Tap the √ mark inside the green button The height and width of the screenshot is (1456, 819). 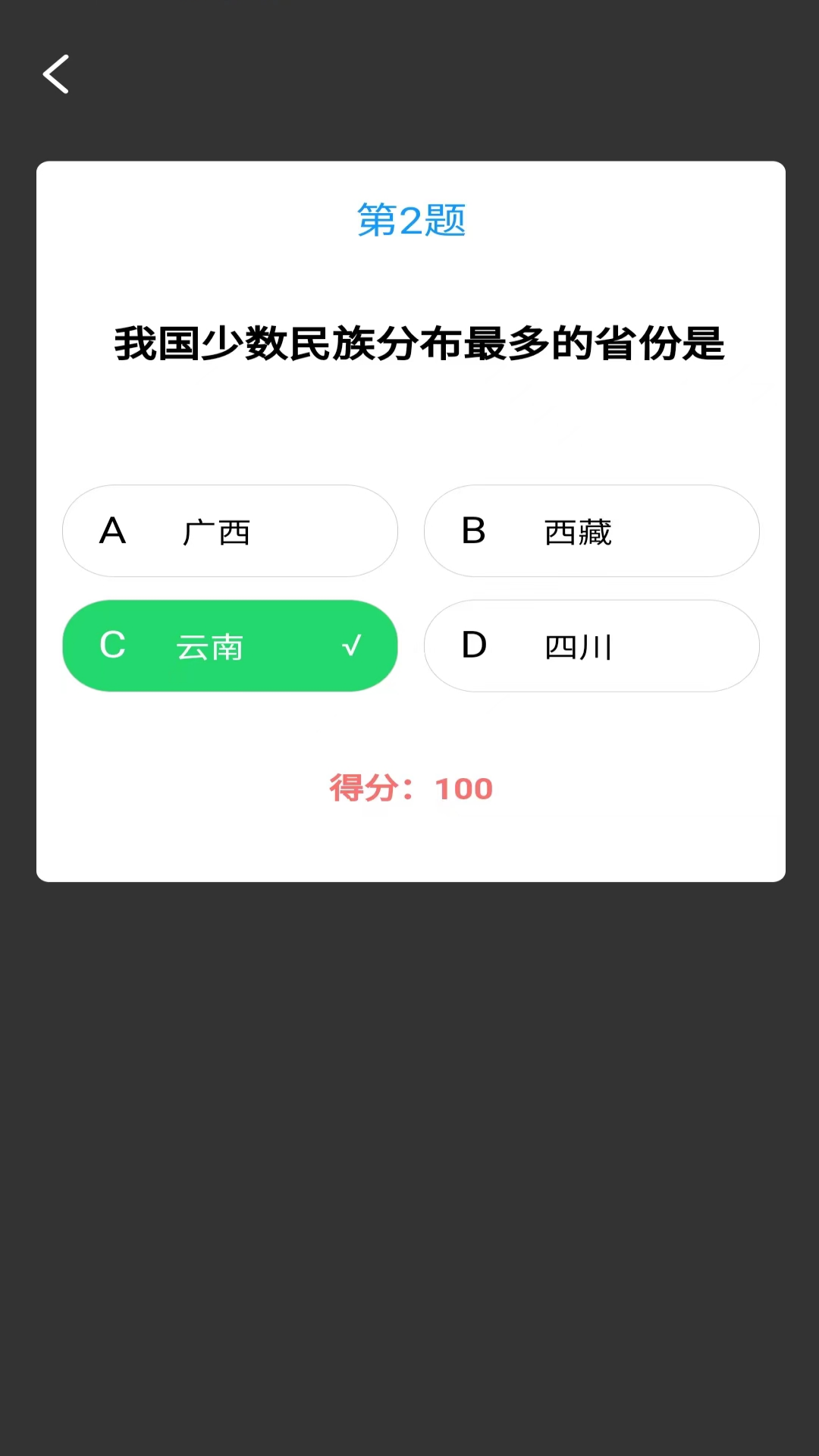[x=351, y=646]
